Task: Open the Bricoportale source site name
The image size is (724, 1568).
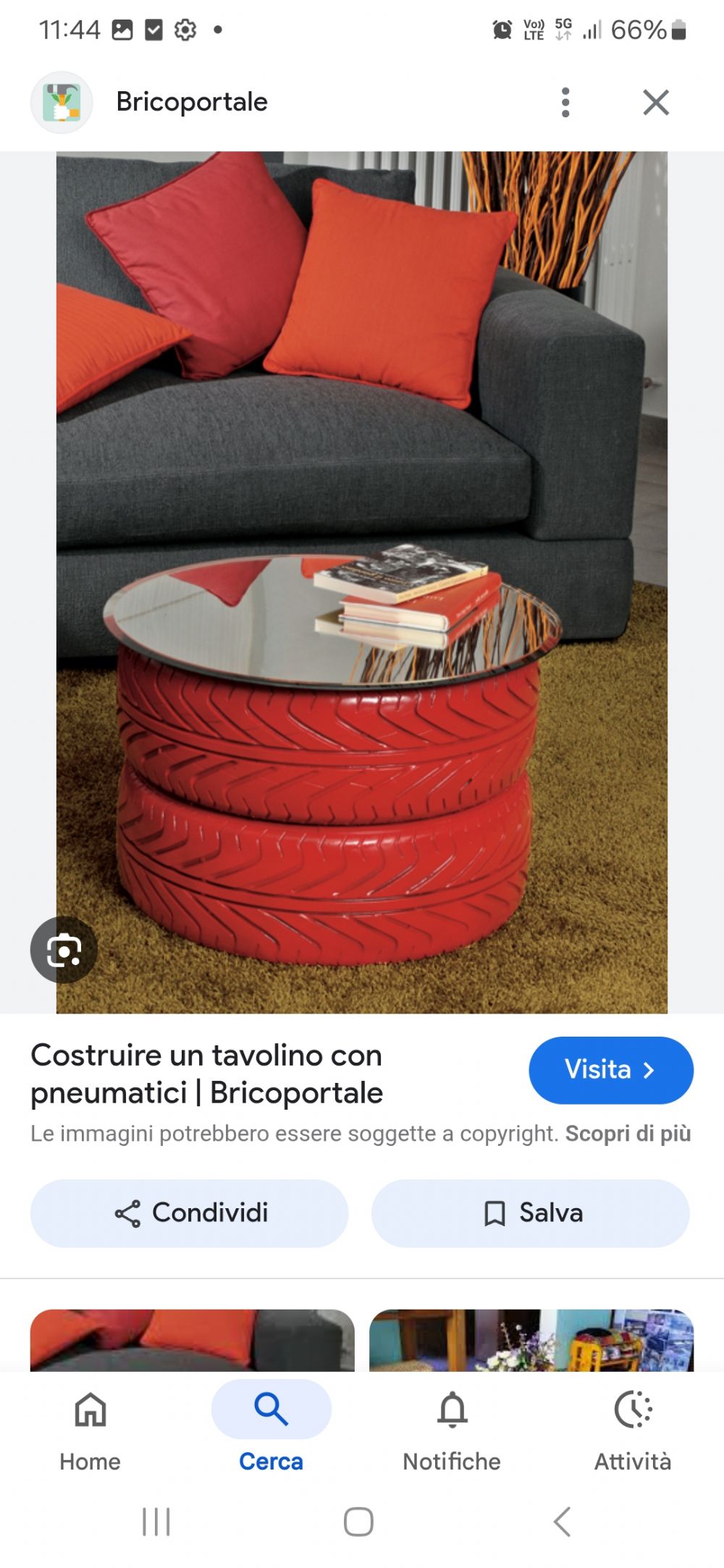Action: pyautogui.click(x=192, y=102)
